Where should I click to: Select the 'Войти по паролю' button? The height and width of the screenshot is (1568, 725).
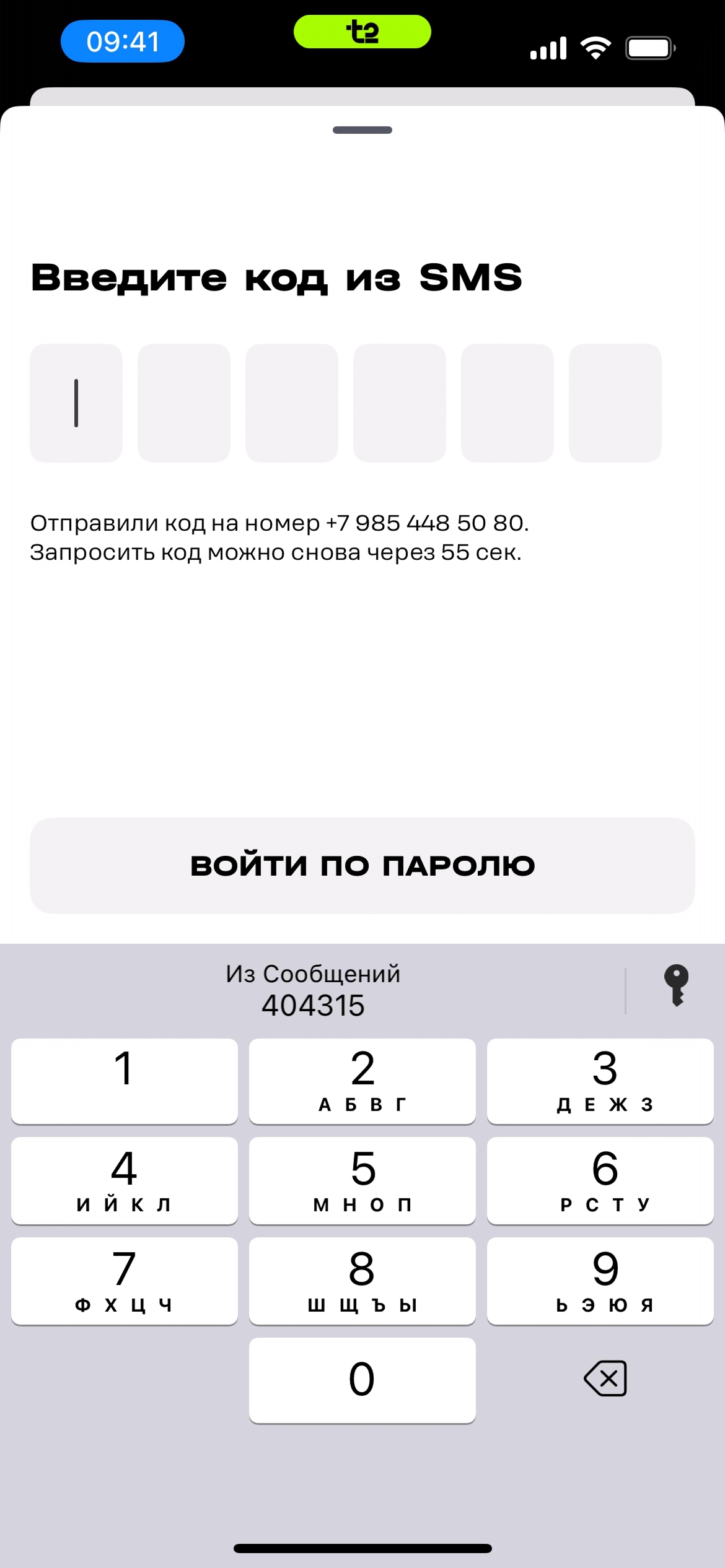click(362, 865)
